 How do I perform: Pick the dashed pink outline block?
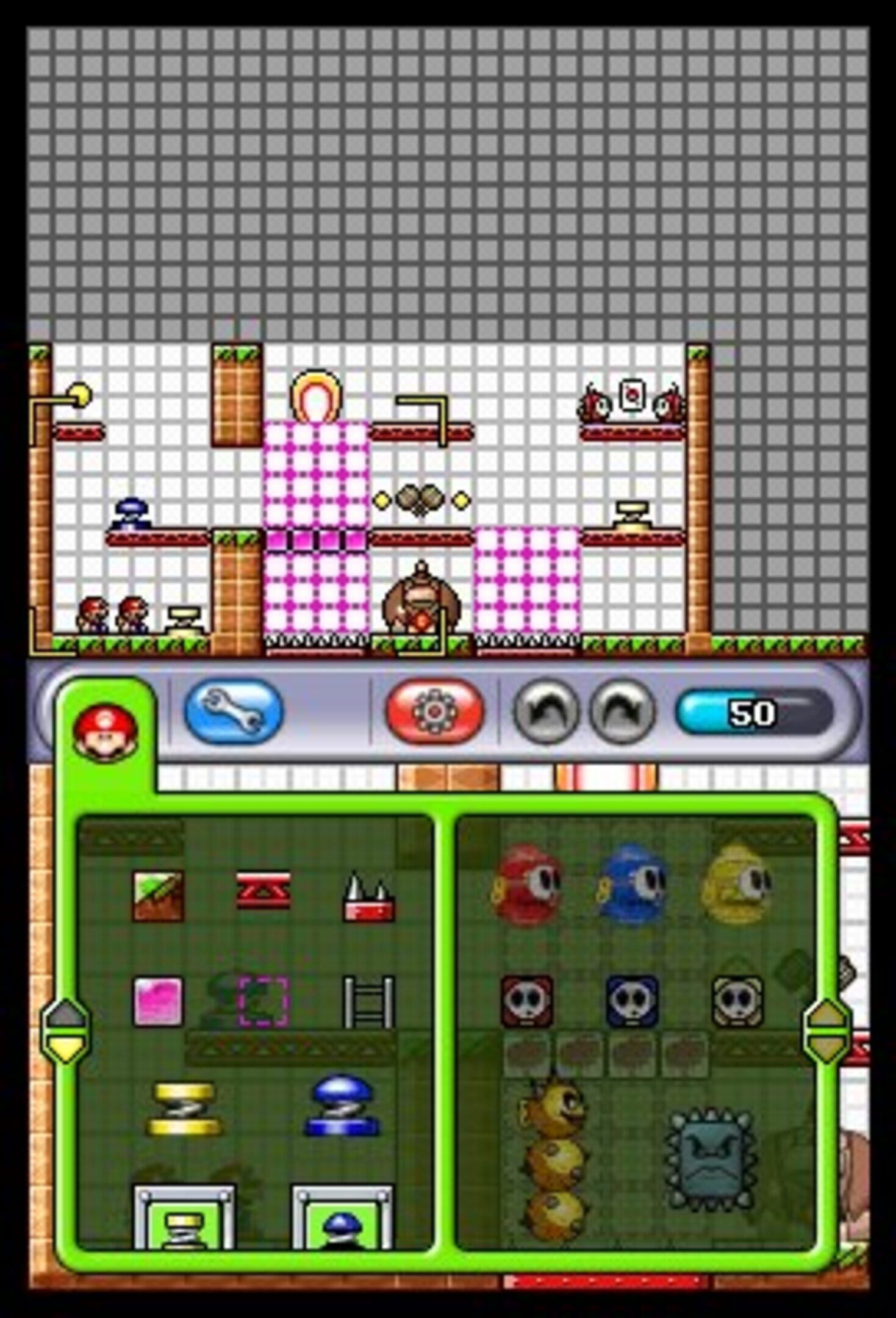coord(263,1001)
